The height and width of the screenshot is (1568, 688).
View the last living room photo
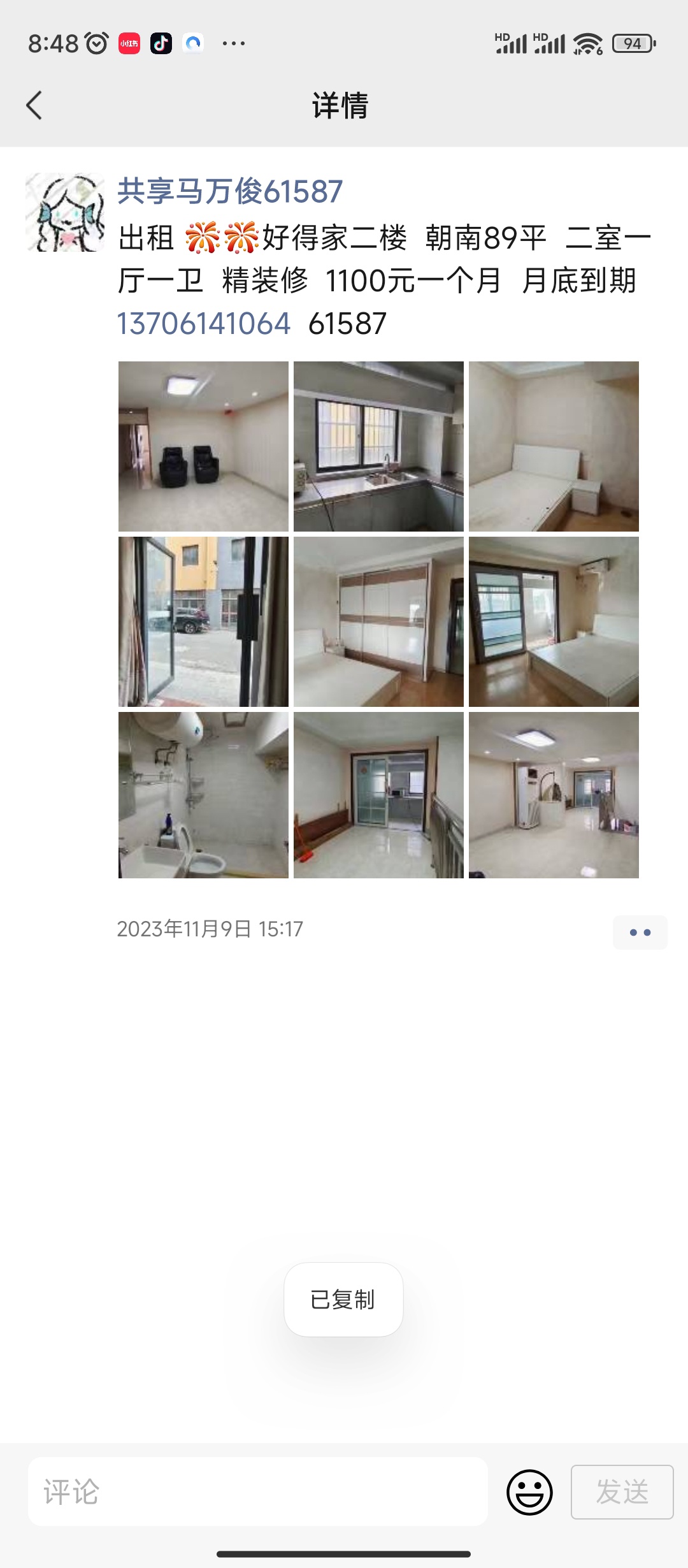click(554, 795)
